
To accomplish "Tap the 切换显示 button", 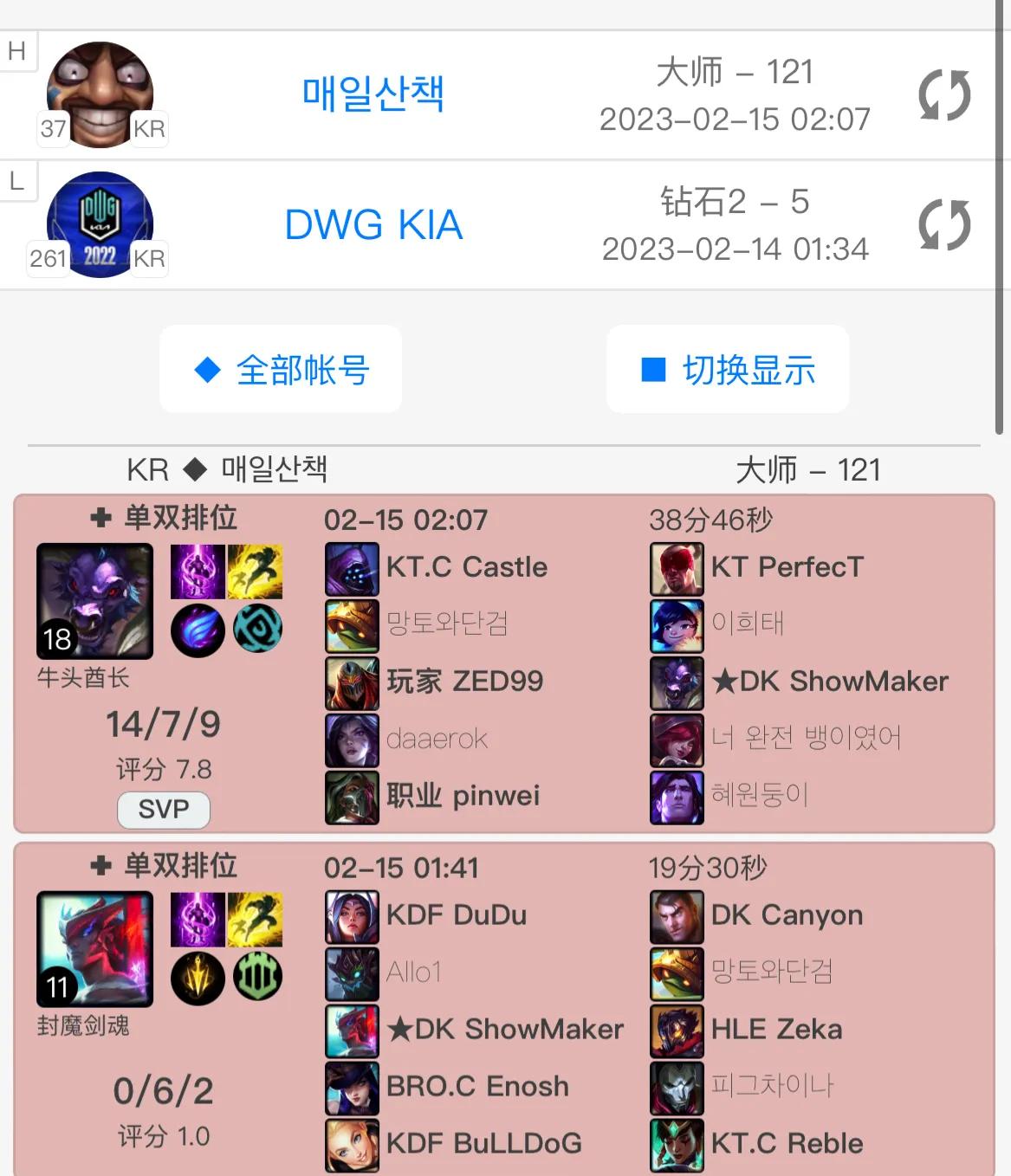I will 728,370.
